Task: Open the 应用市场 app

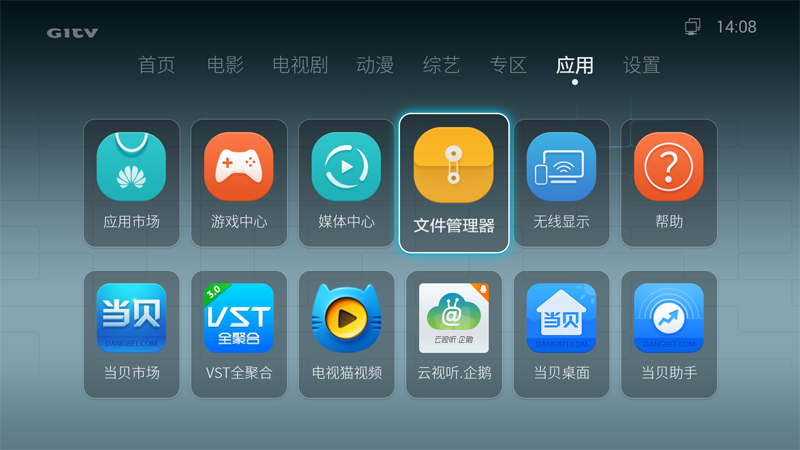Action: [131, 183]
